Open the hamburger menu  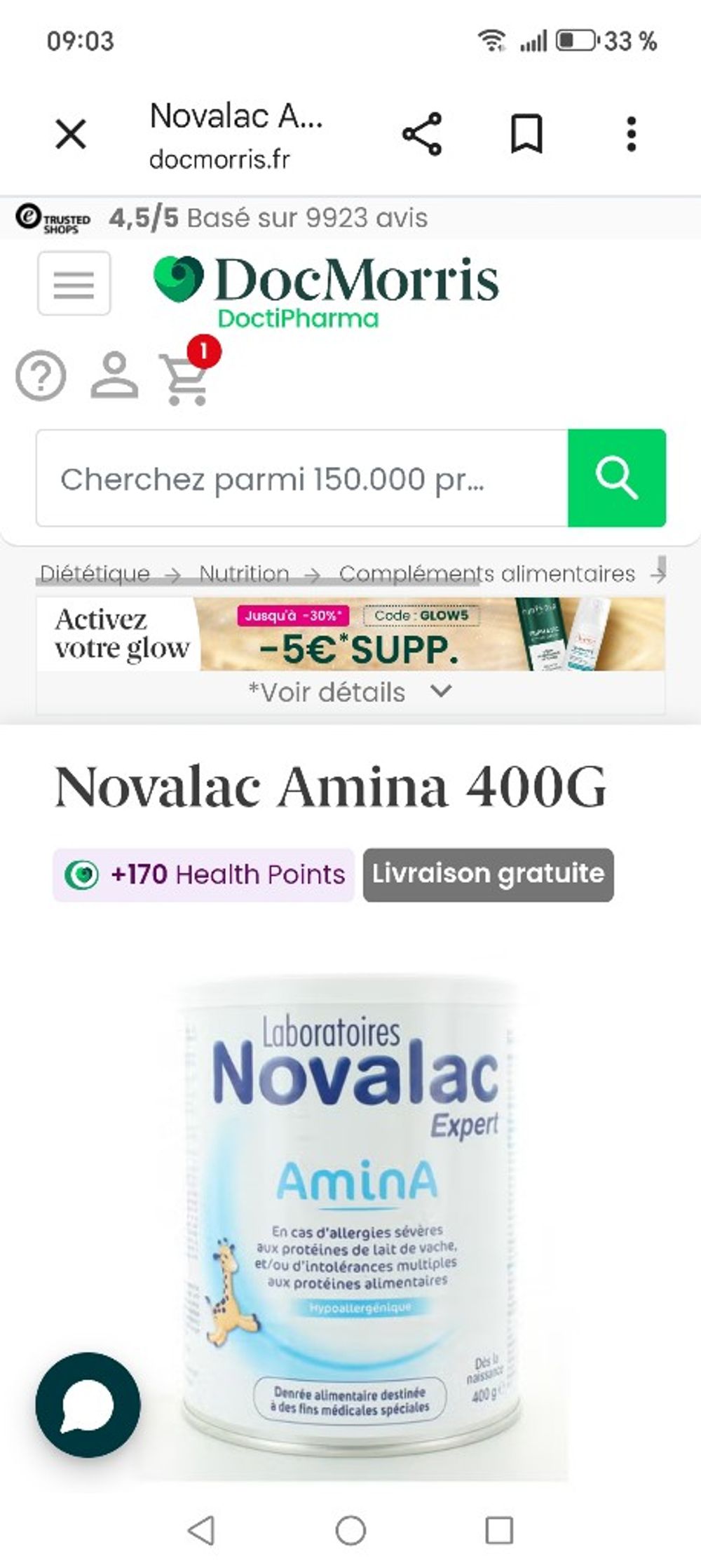pyautogui.click(x=74, y=283)
